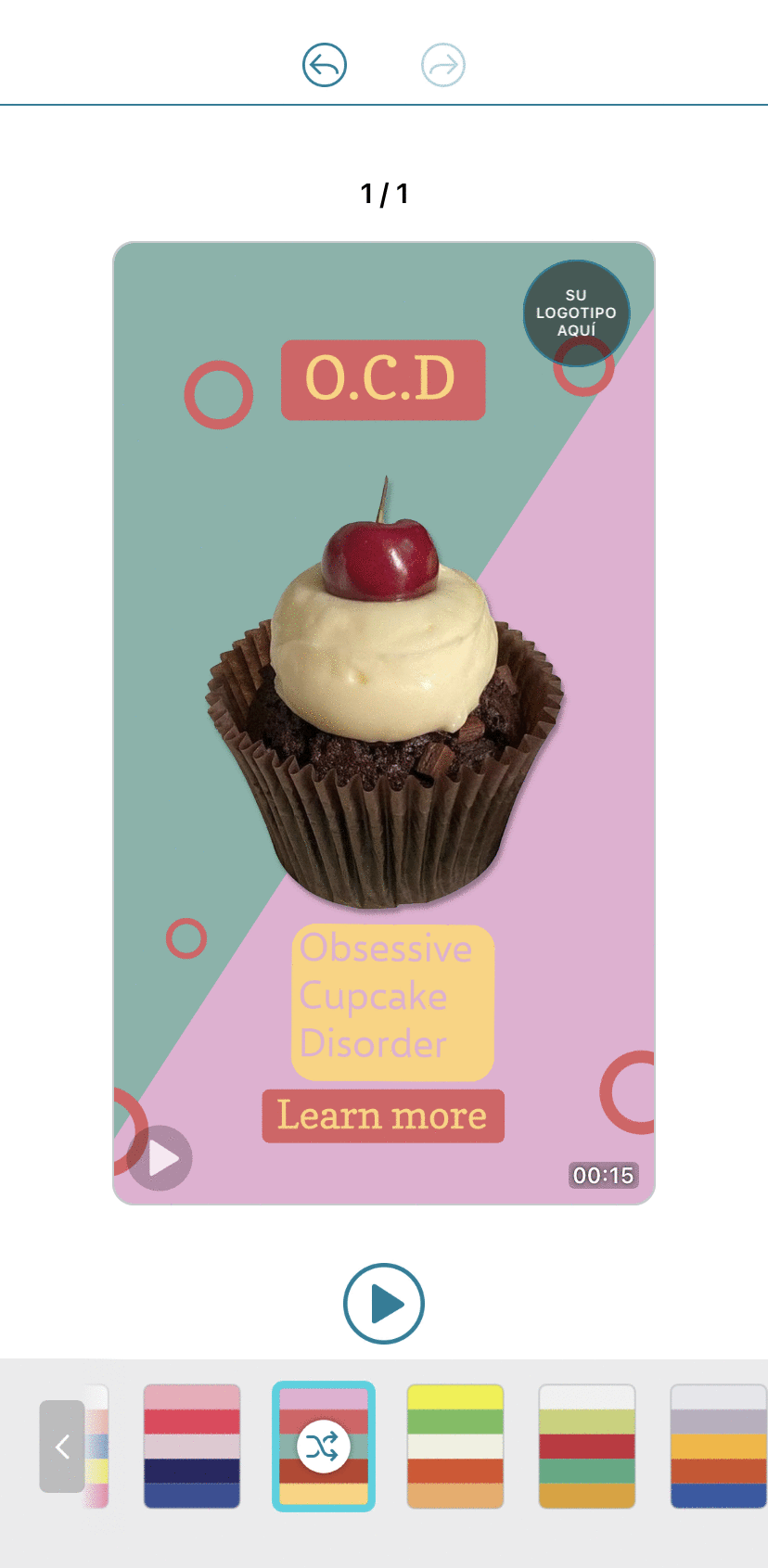The height and width of the screenshot is (1568, 768).
Task: Apply the lime, red and teal palette
Action: (x=587, y=1447)
